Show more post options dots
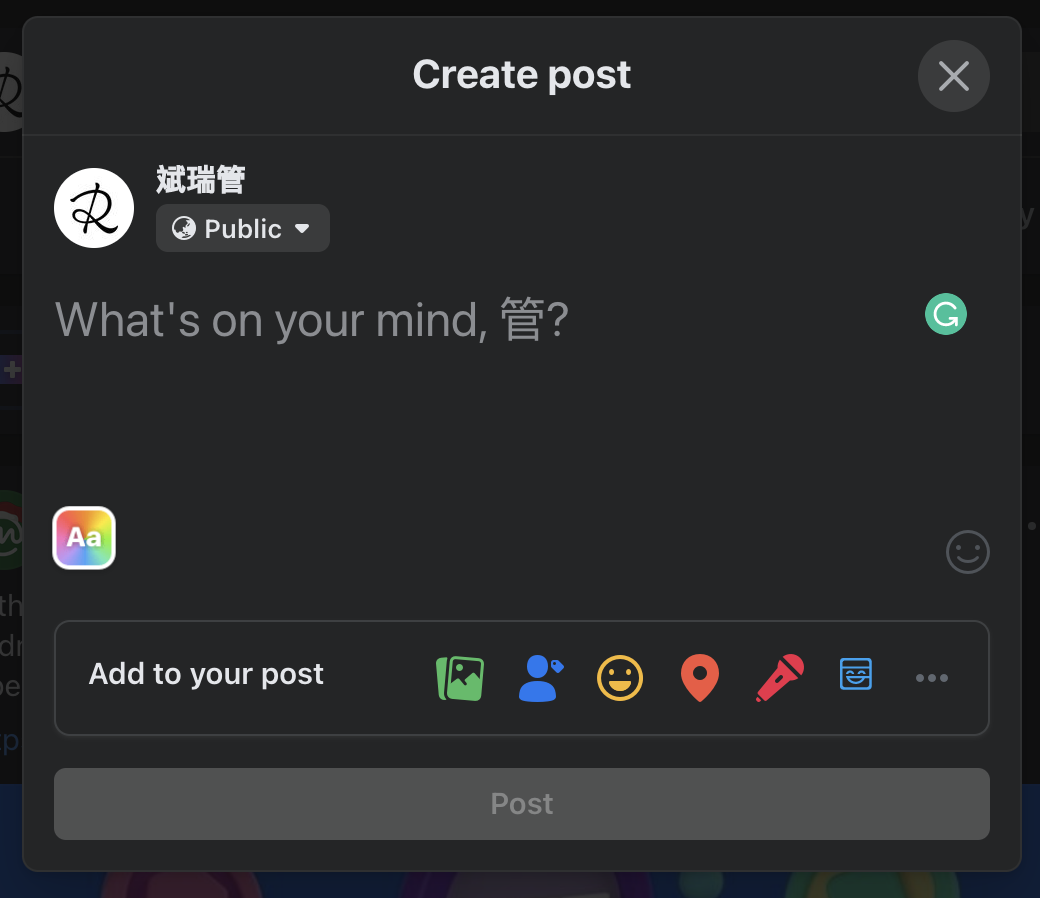The image size is (1040, 898). 931,678
